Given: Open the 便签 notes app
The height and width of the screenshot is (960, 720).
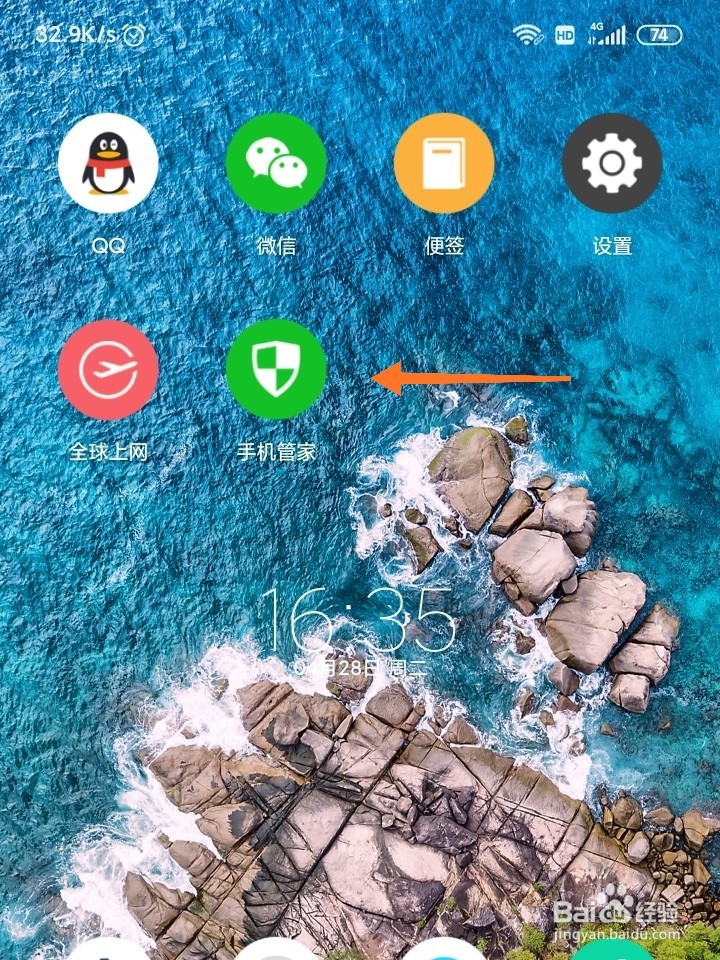Looking at the screenshot, I should [443, 165].
